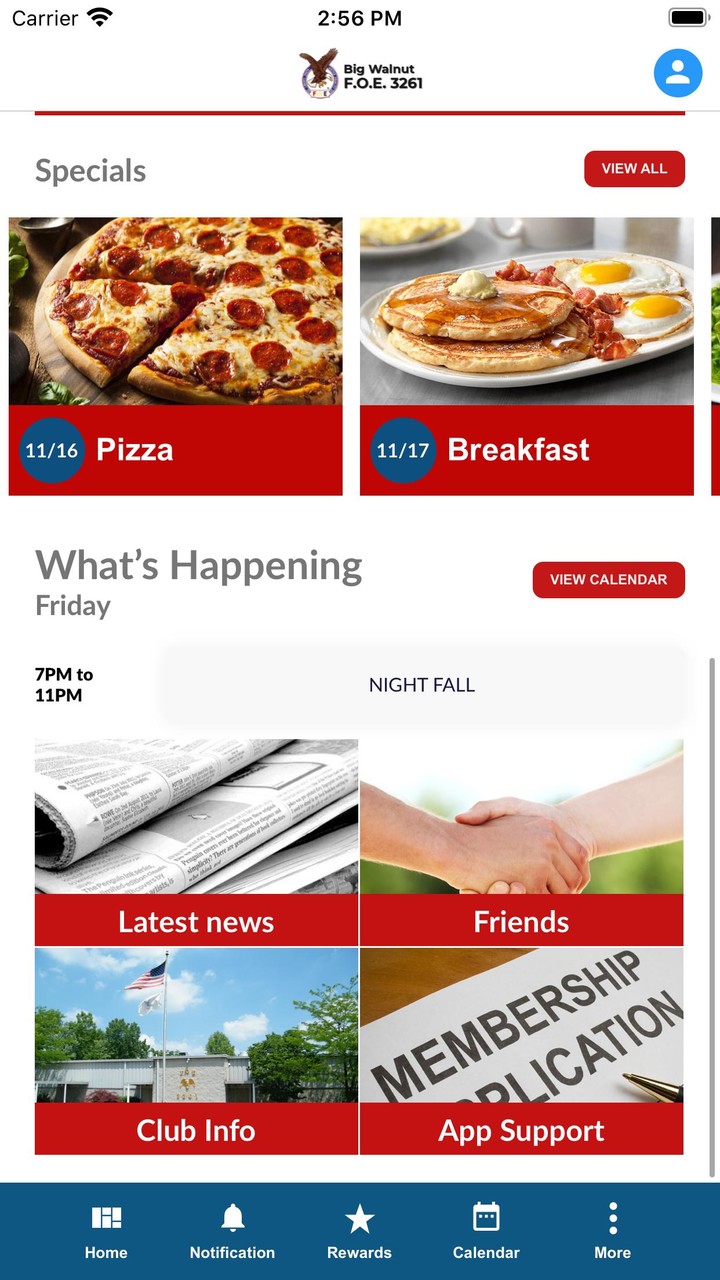Open the Club Info tile
The width and height of the screenshot is (720, 1280).
(196, 1050)
